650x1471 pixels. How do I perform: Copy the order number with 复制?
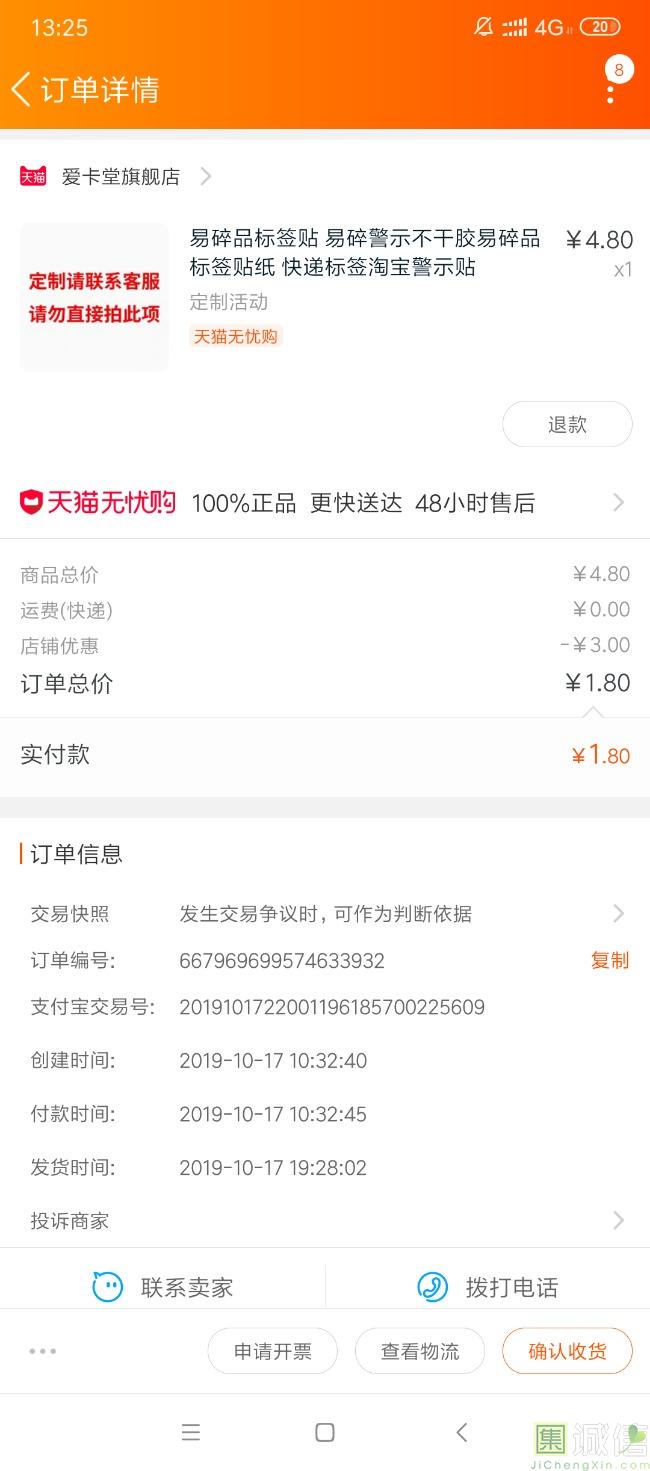click(609, 961)
